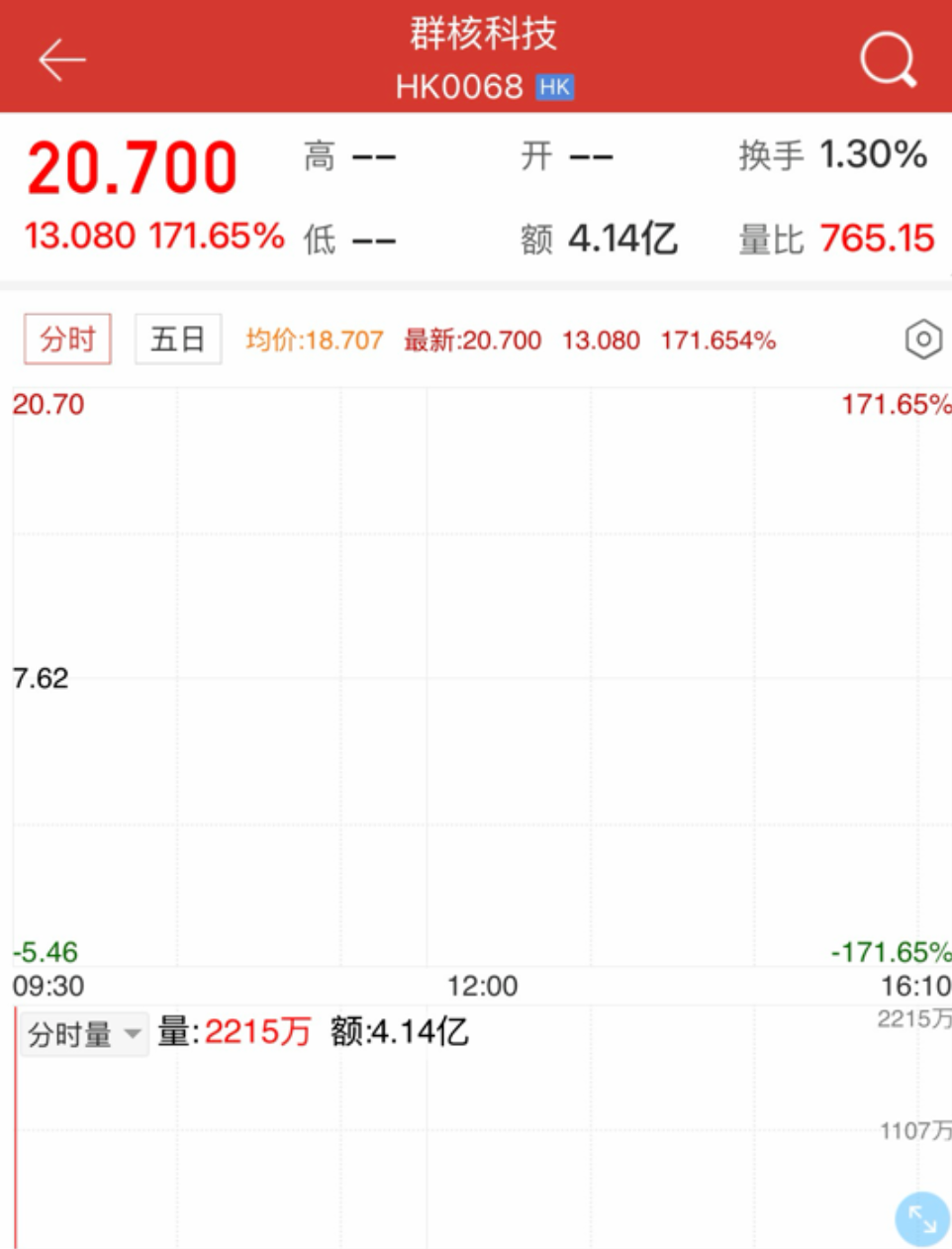This screenshot has height=1249, width=952.
Task: Expand the 分时量 indicator dropdown
Action: [x=84, y=1035]
